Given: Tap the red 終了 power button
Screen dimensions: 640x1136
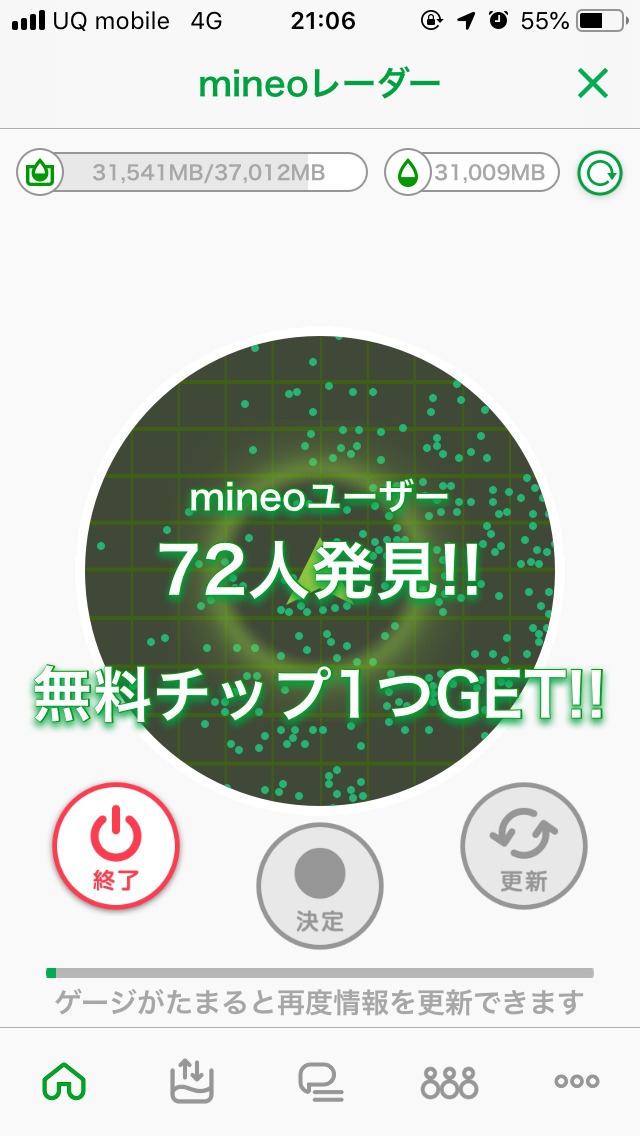Looking at the screenshot, I should click(116, 845).
